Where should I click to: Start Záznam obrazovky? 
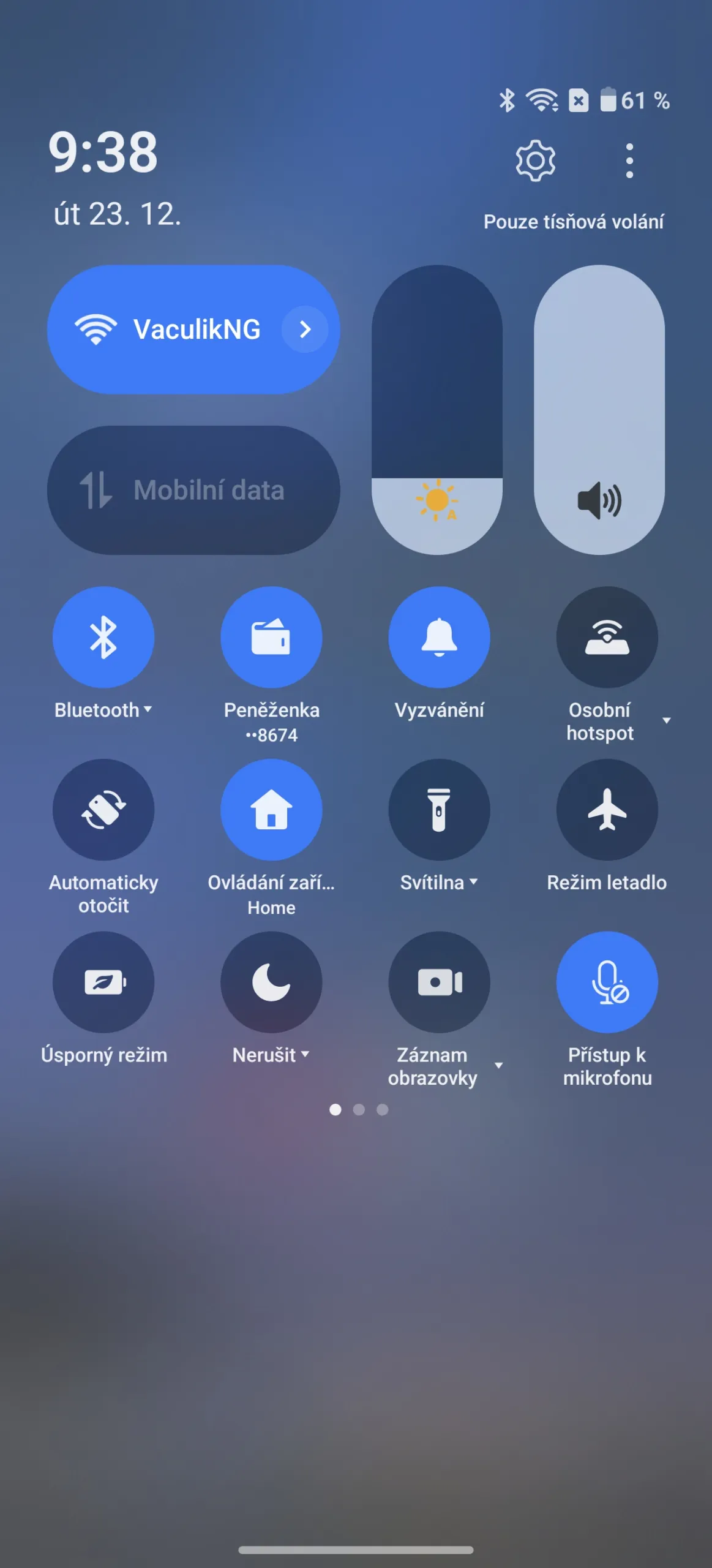coord(439,982)
